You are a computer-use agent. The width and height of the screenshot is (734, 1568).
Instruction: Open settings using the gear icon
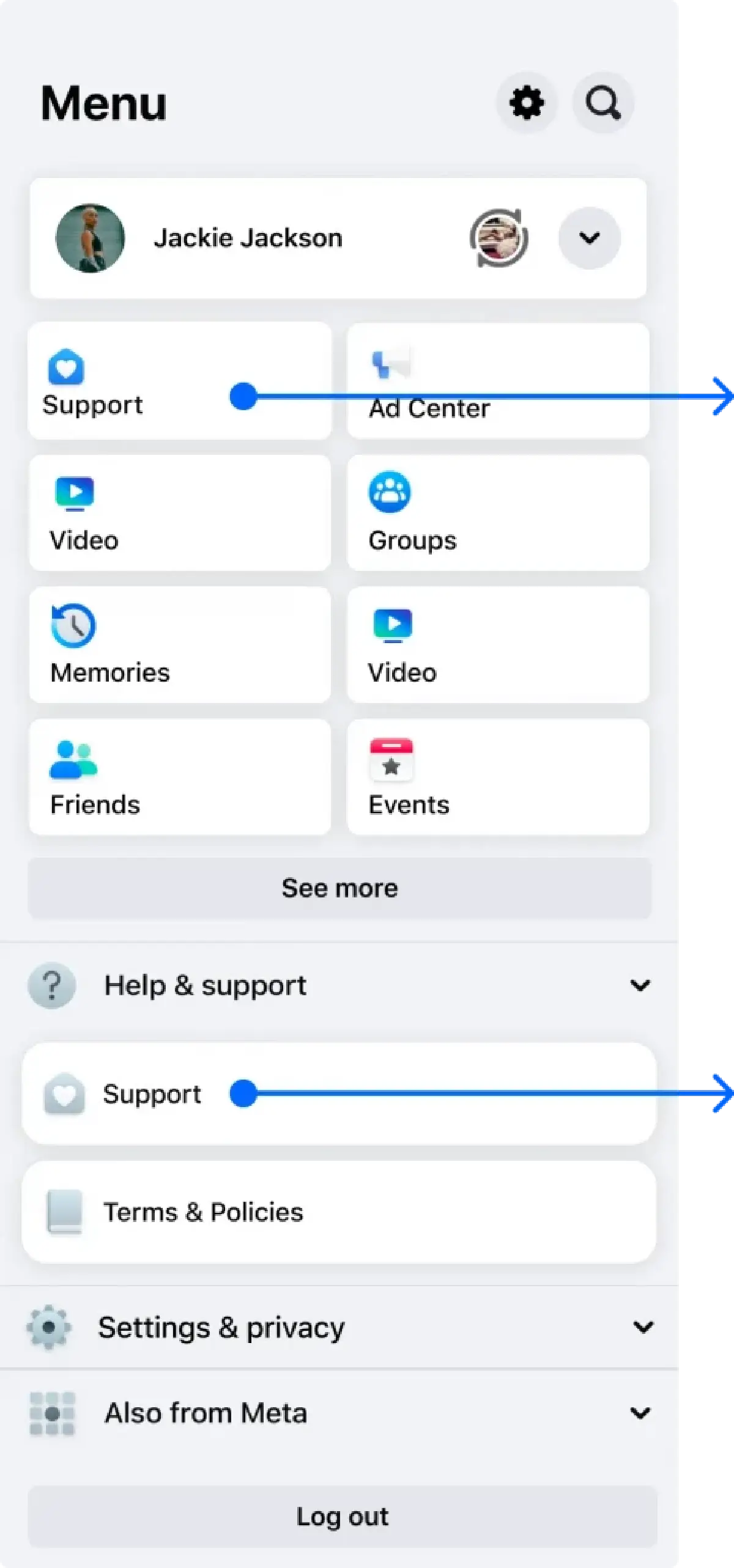pyautogui.click(x=527, y=102)
